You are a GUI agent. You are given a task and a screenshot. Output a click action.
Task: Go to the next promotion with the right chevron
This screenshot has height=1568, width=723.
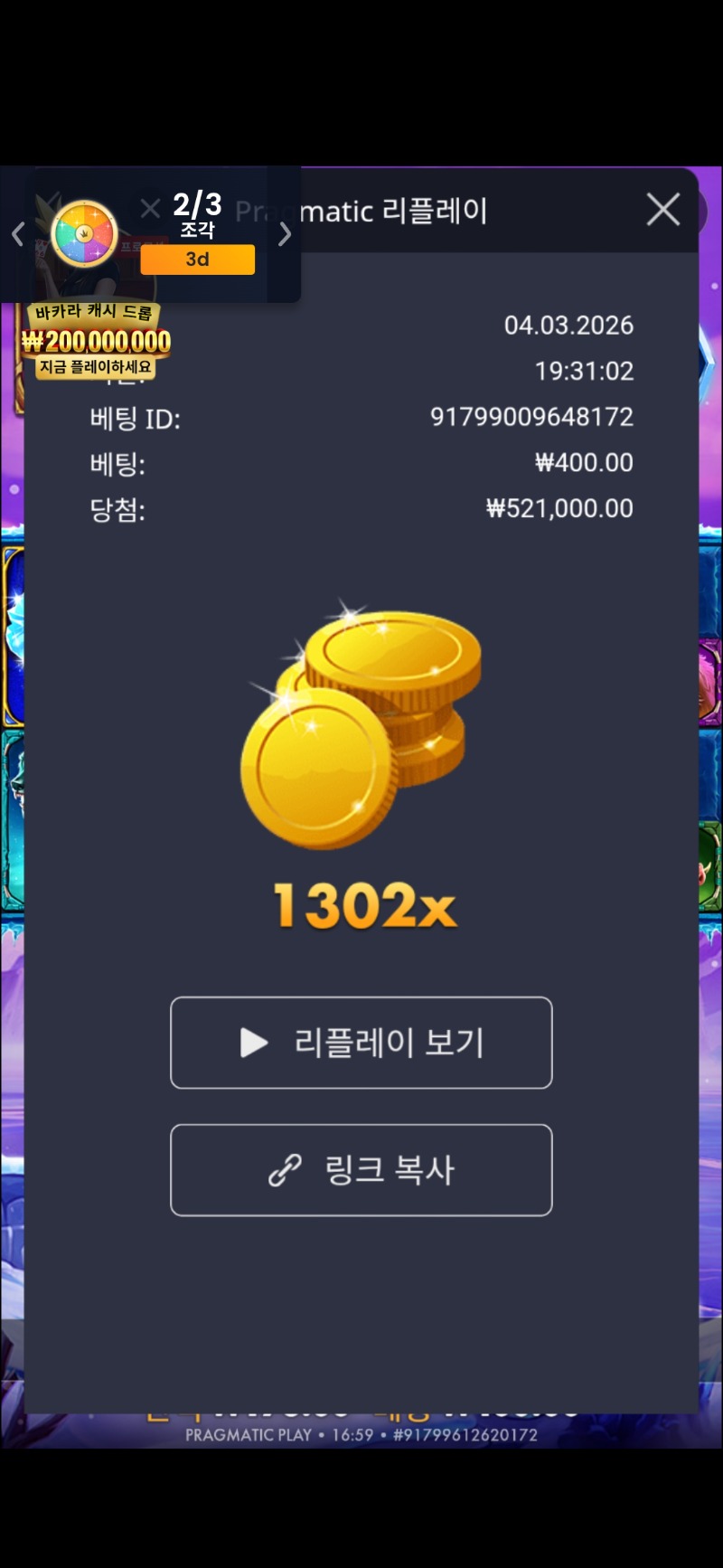(x=285, y=235)
